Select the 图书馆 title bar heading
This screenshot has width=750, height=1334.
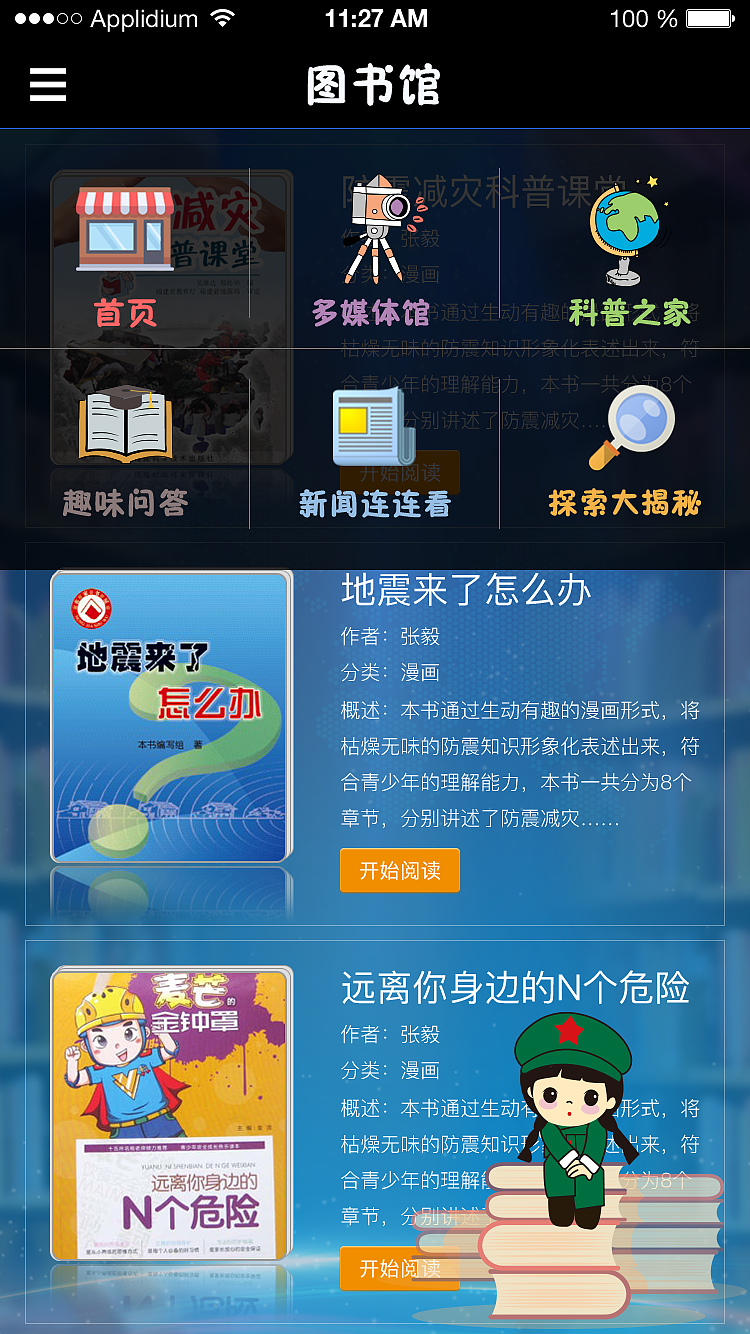click(x=375, y=85)
